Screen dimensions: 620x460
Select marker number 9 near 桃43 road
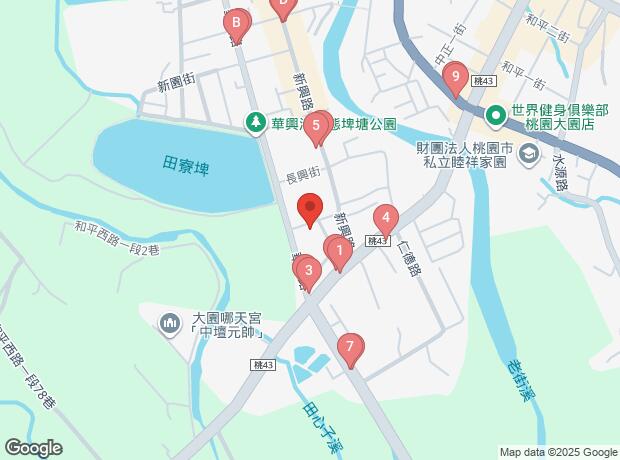click(456, 76)
